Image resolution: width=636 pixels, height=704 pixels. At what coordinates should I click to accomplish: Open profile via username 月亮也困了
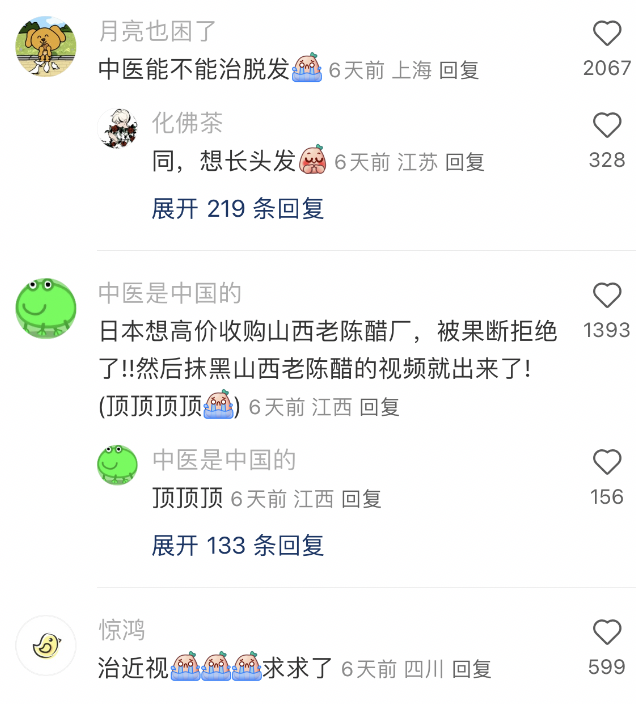tap(157, 32)
